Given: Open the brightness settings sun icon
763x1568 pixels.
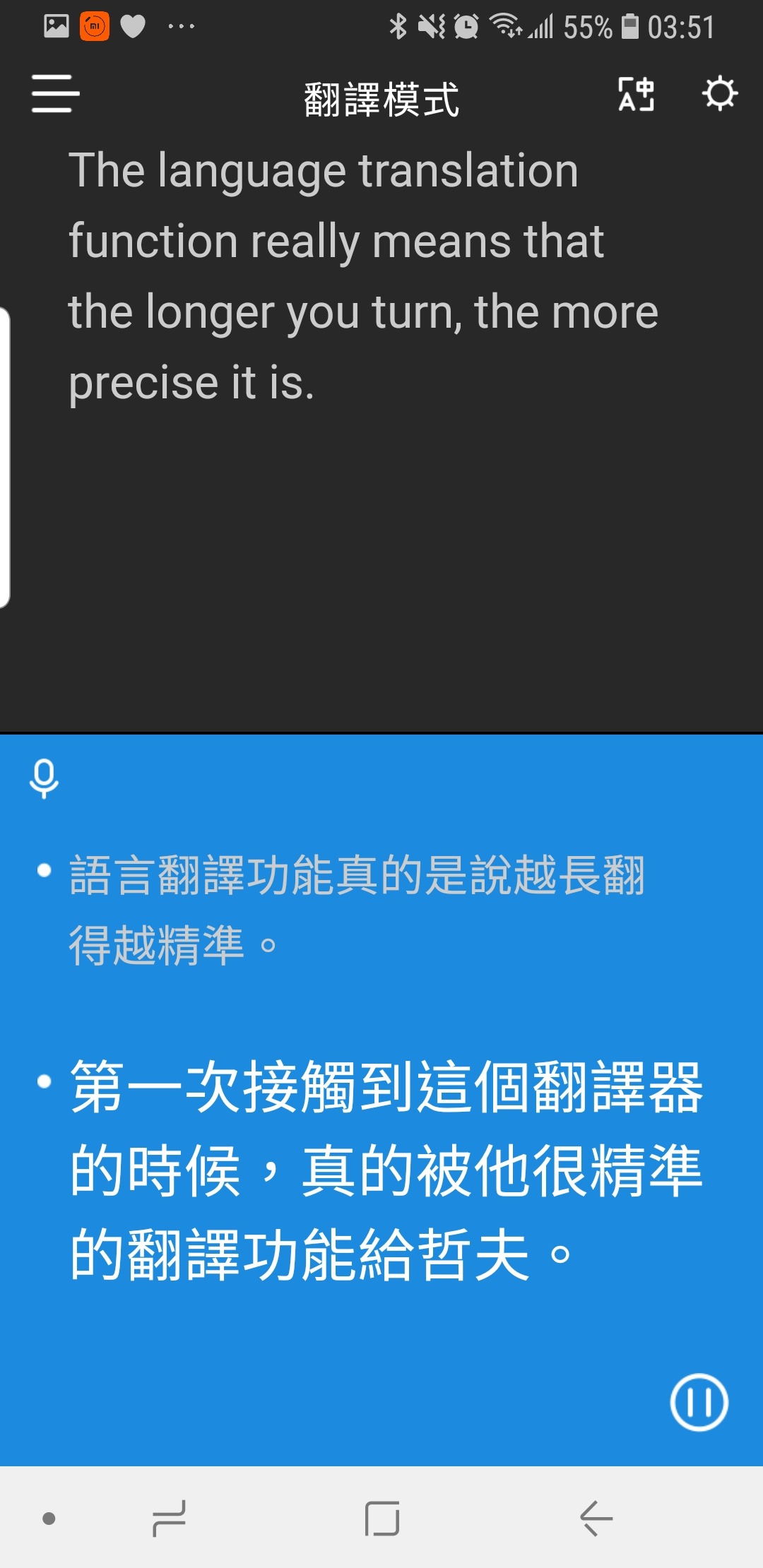Looking at the screenshot, I should 719,93.
